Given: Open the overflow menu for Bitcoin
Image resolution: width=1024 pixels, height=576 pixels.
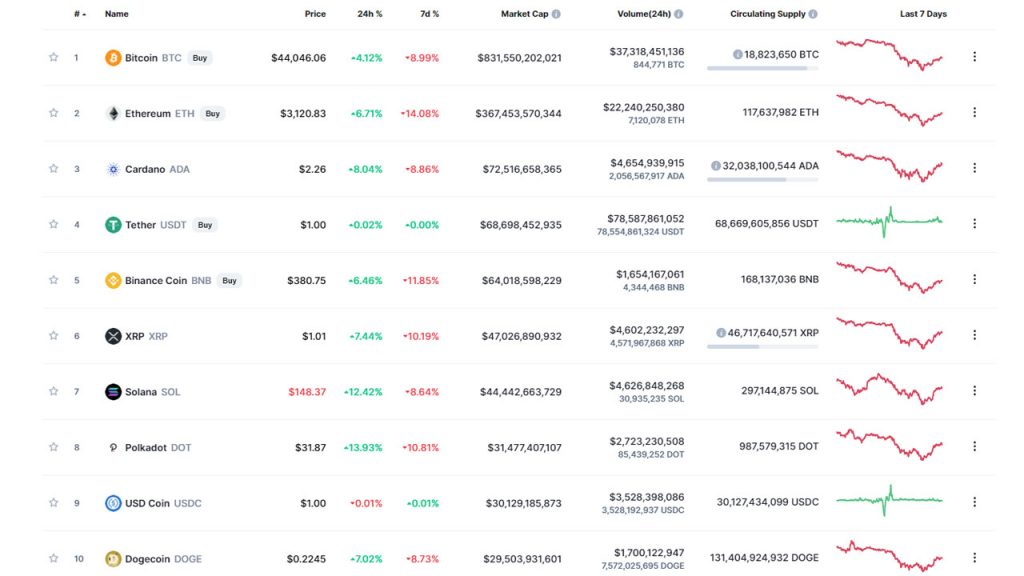Looking at the screenshot, I should (x=974, y=57).
